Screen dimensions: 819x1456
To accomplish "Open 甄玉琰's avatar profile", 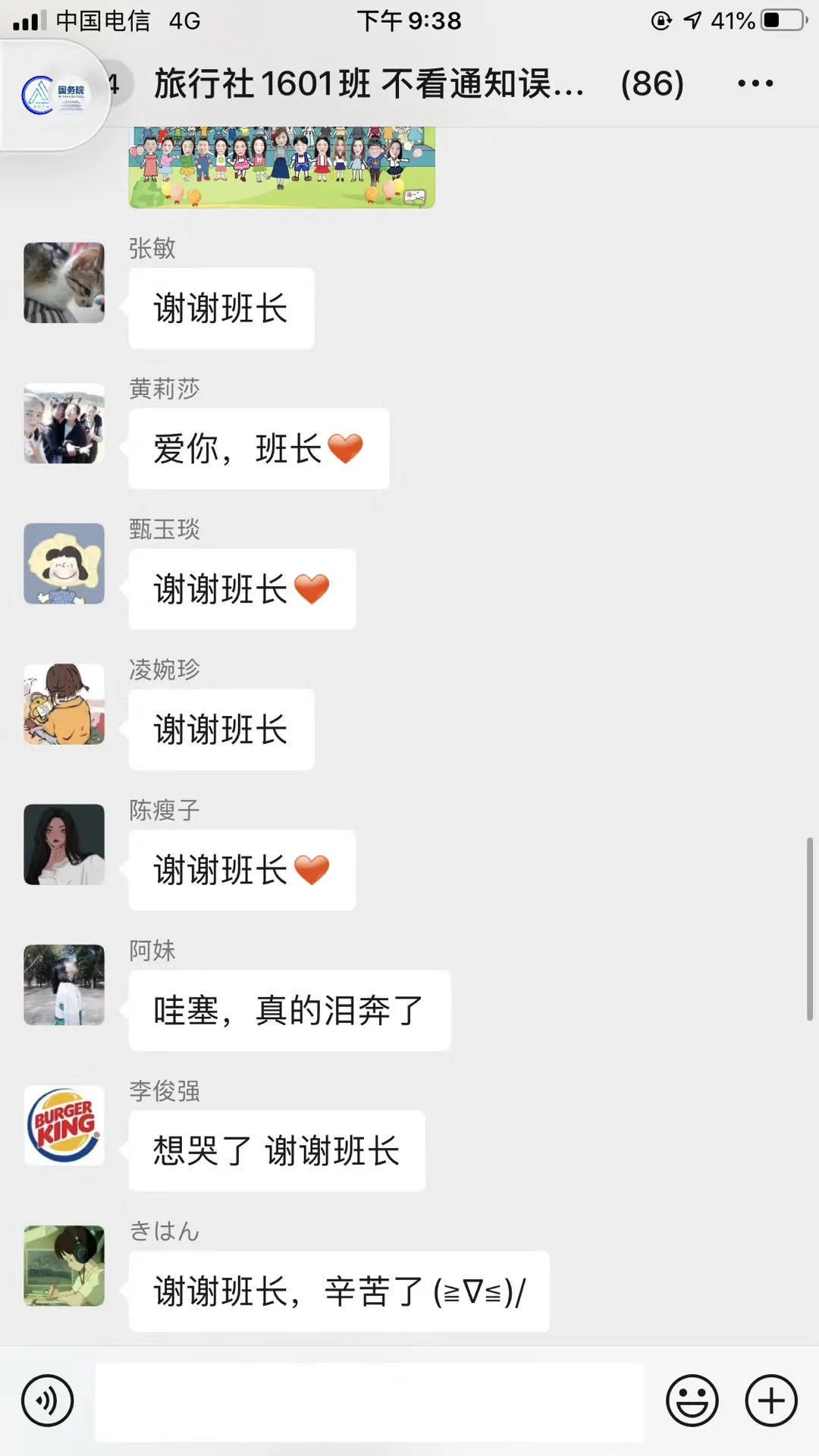I will coord(64,563).
